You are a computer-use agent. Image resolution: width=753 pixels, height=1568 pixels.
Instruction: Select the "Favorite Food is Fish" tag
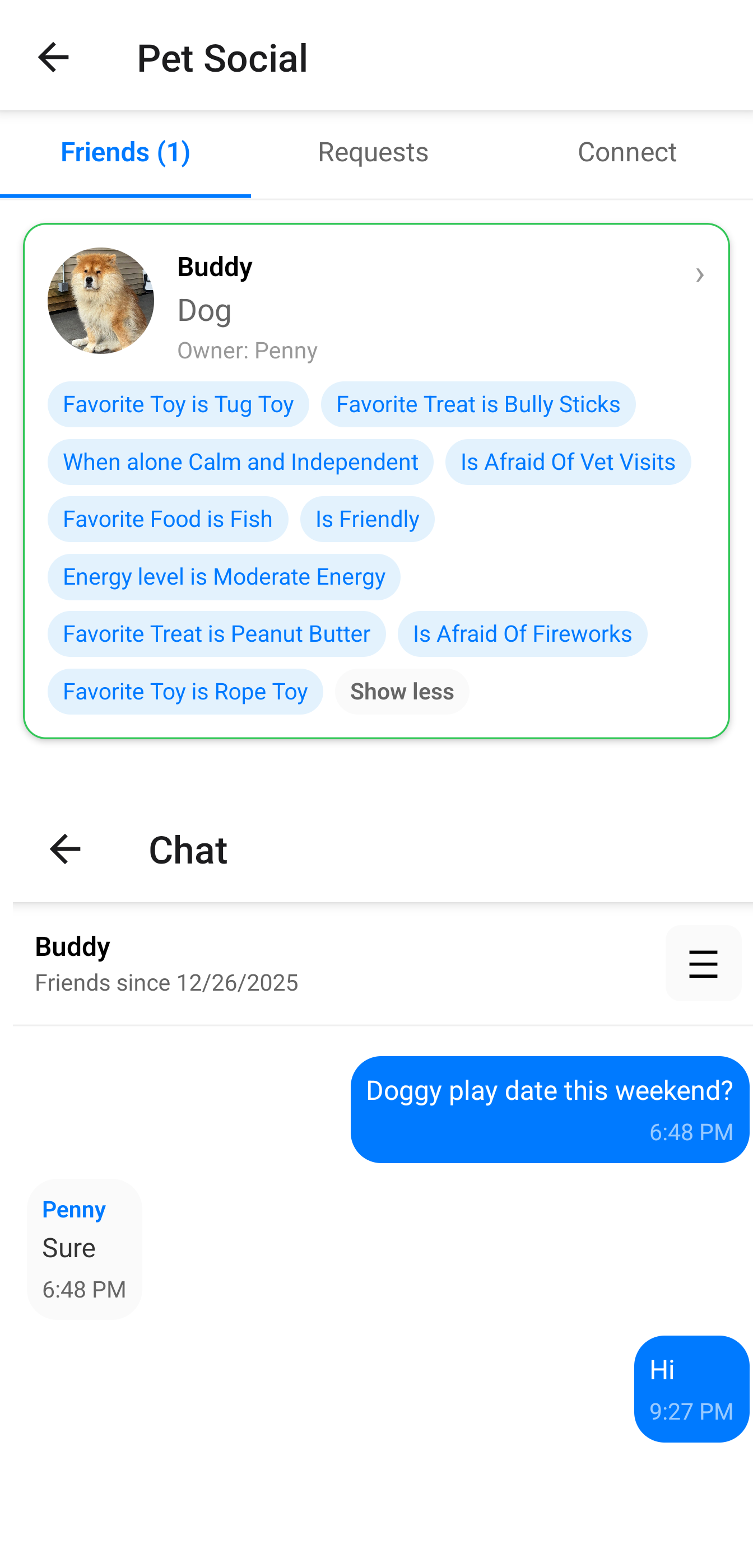click(167, 519)
